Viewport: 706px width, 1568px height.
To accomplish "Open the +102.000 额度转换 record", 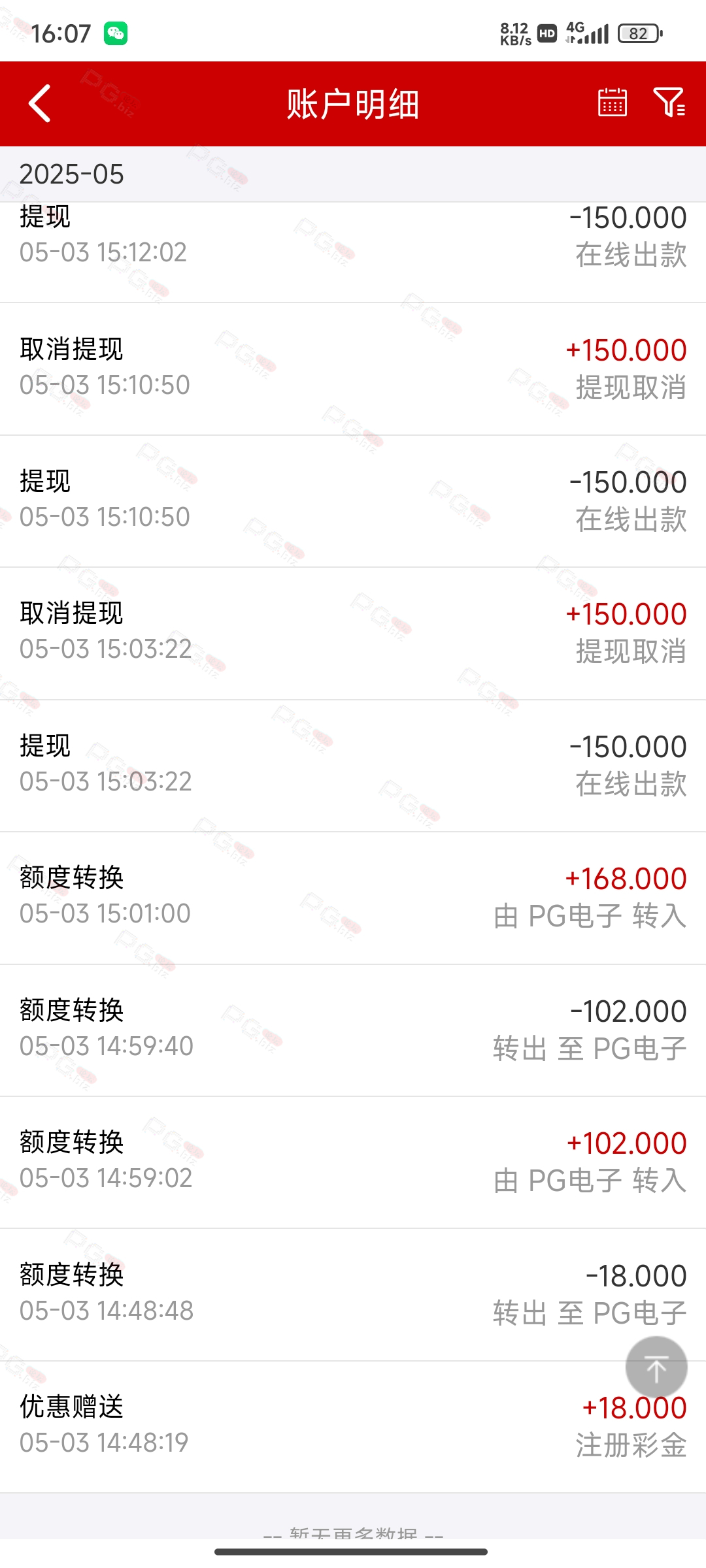I will [x=353, y=1163].
